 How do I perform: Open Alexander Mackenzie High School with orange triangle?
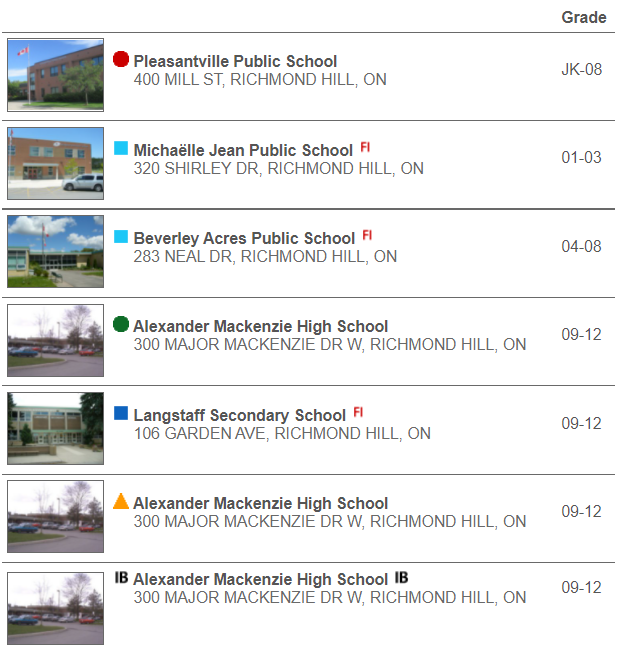tap(260, 503)
